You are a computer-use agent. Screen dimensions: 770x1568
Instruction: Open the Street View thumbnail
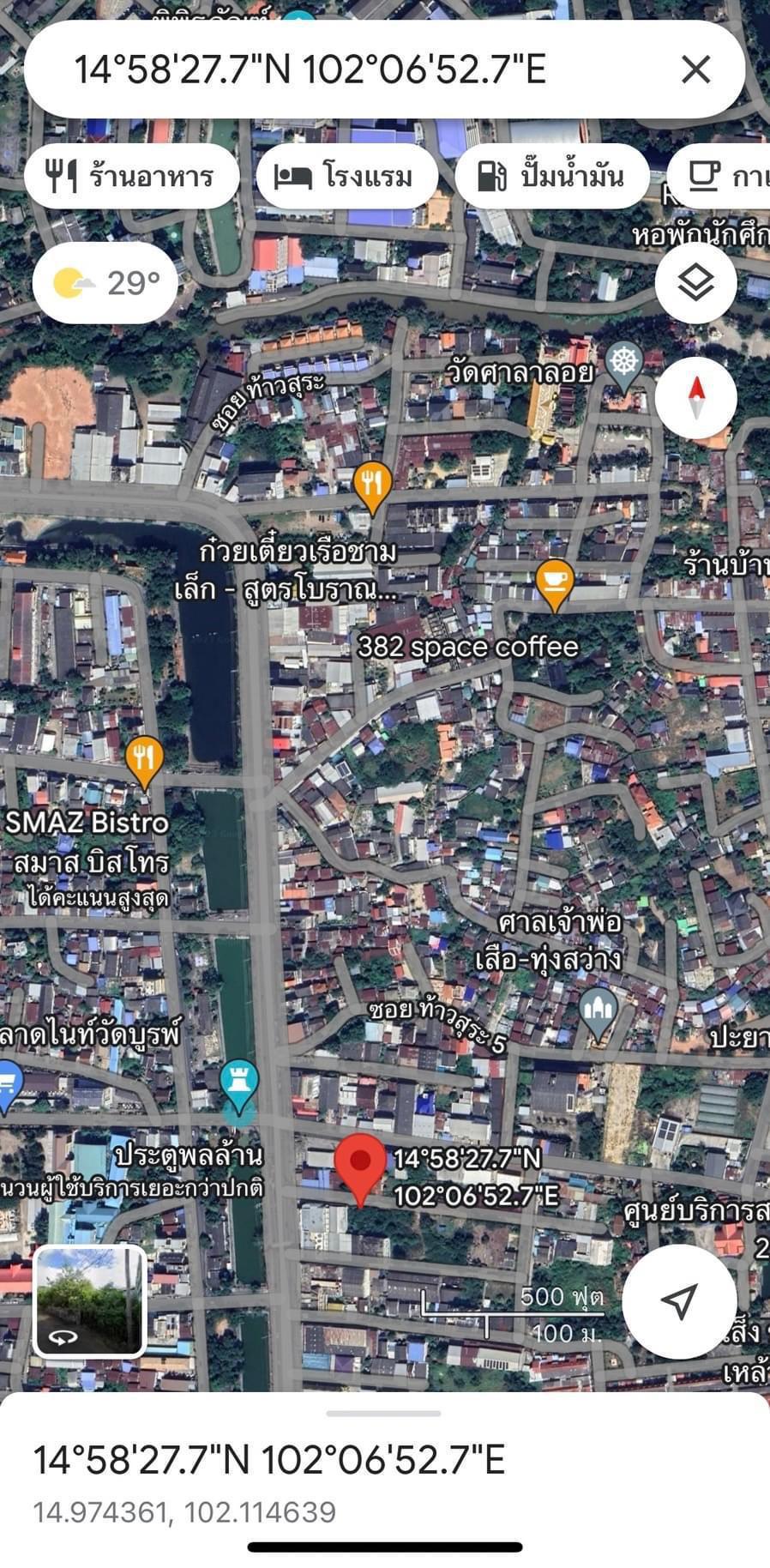tap(89, 1301)
